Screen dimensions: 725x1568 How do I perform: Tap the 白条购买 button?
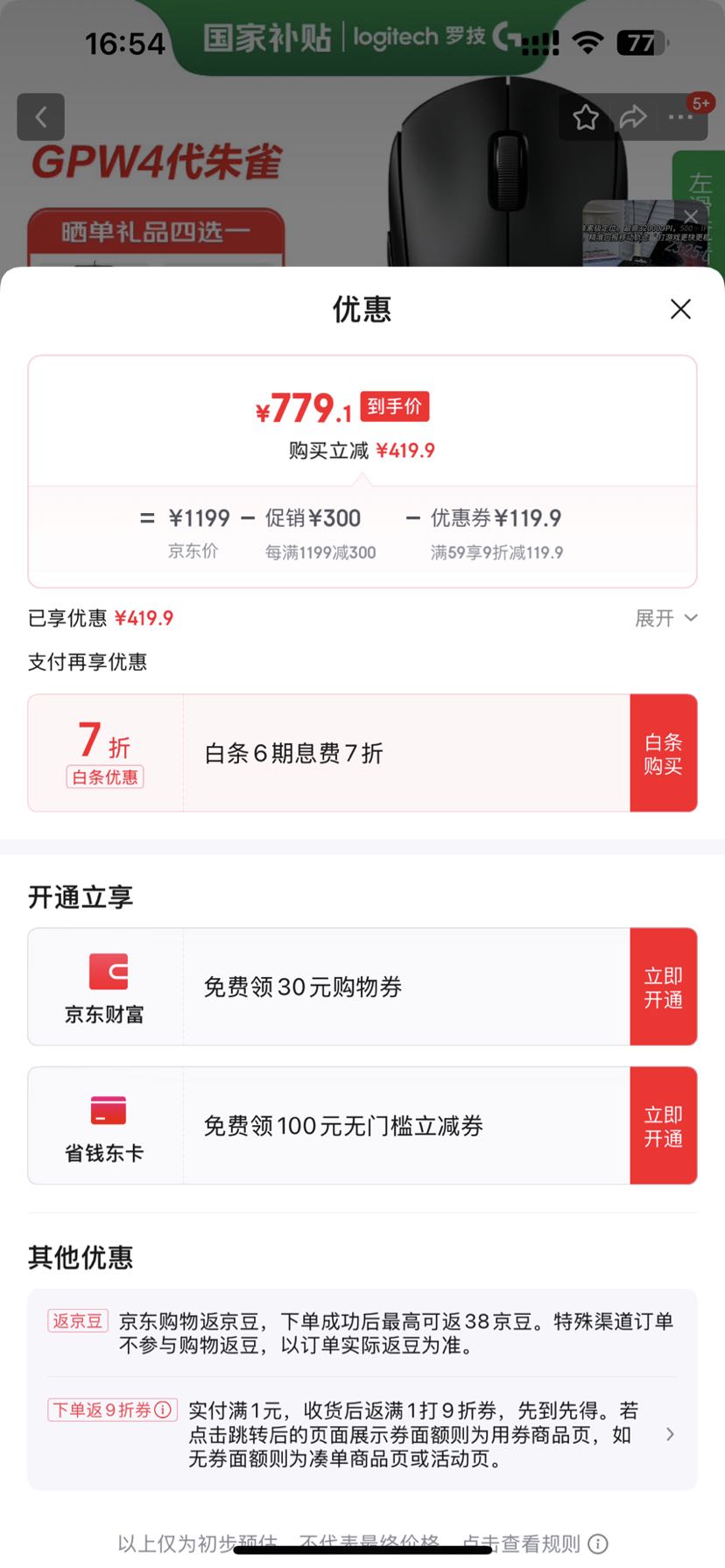[664, 753]
